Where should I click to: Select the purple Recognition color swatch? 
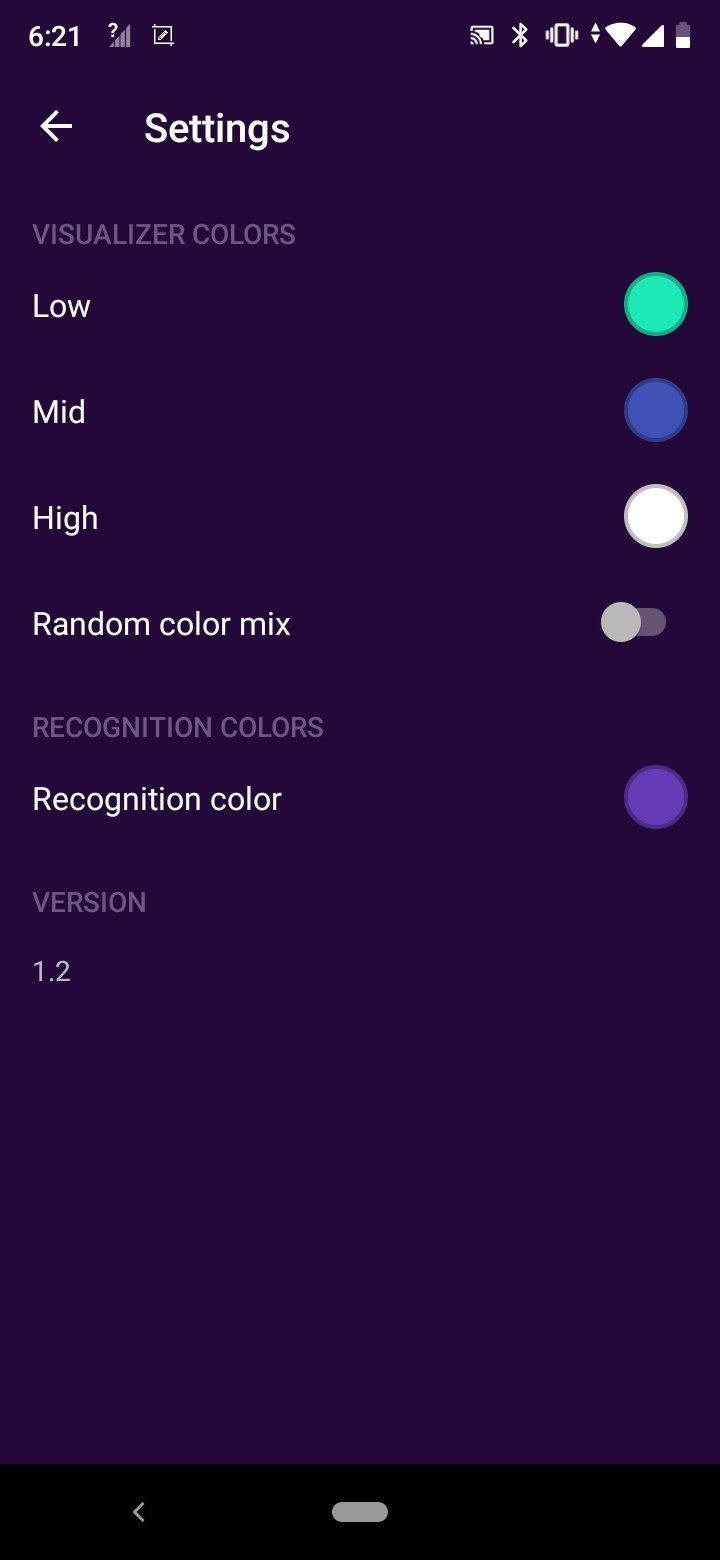click(x=656, y=797)
